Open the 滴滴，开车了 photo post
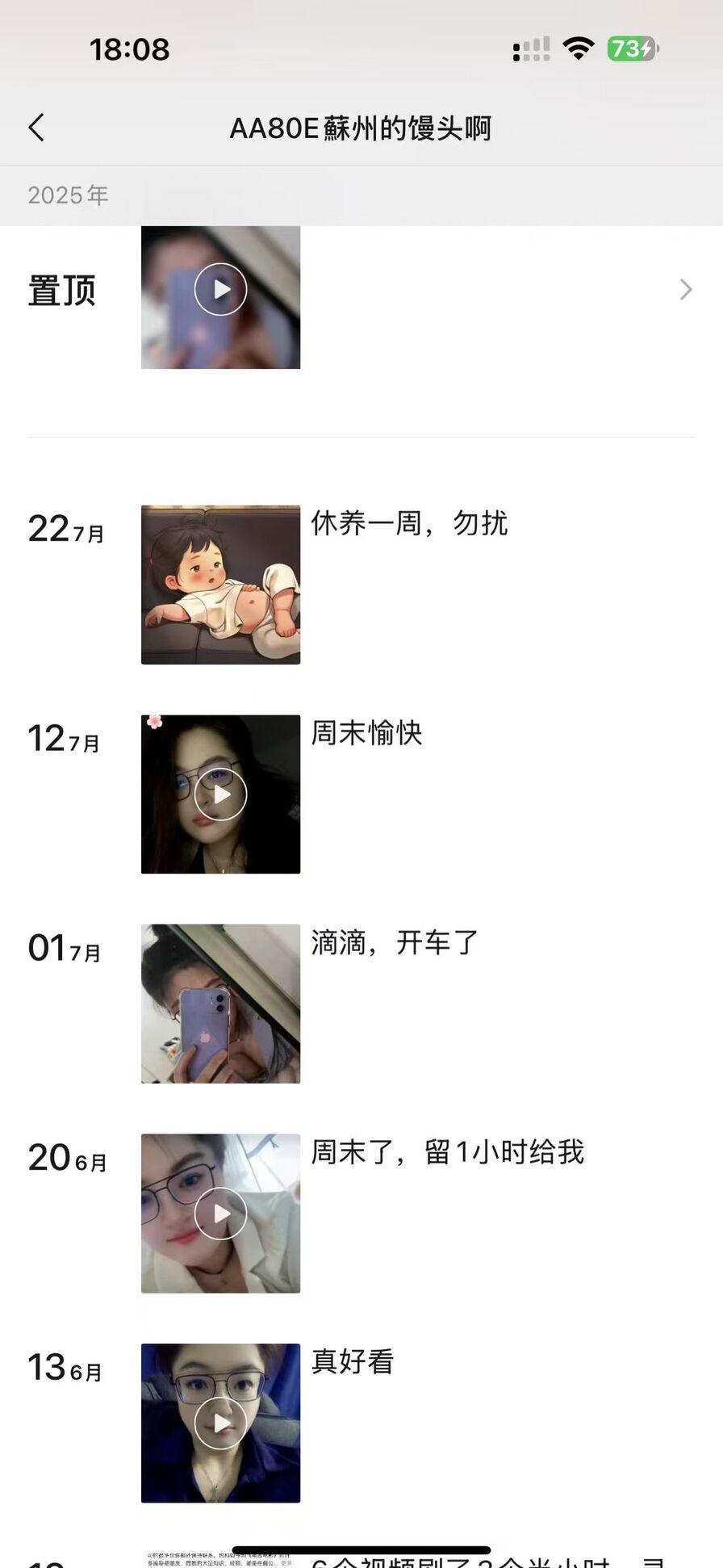 [x=220, y=1004]
